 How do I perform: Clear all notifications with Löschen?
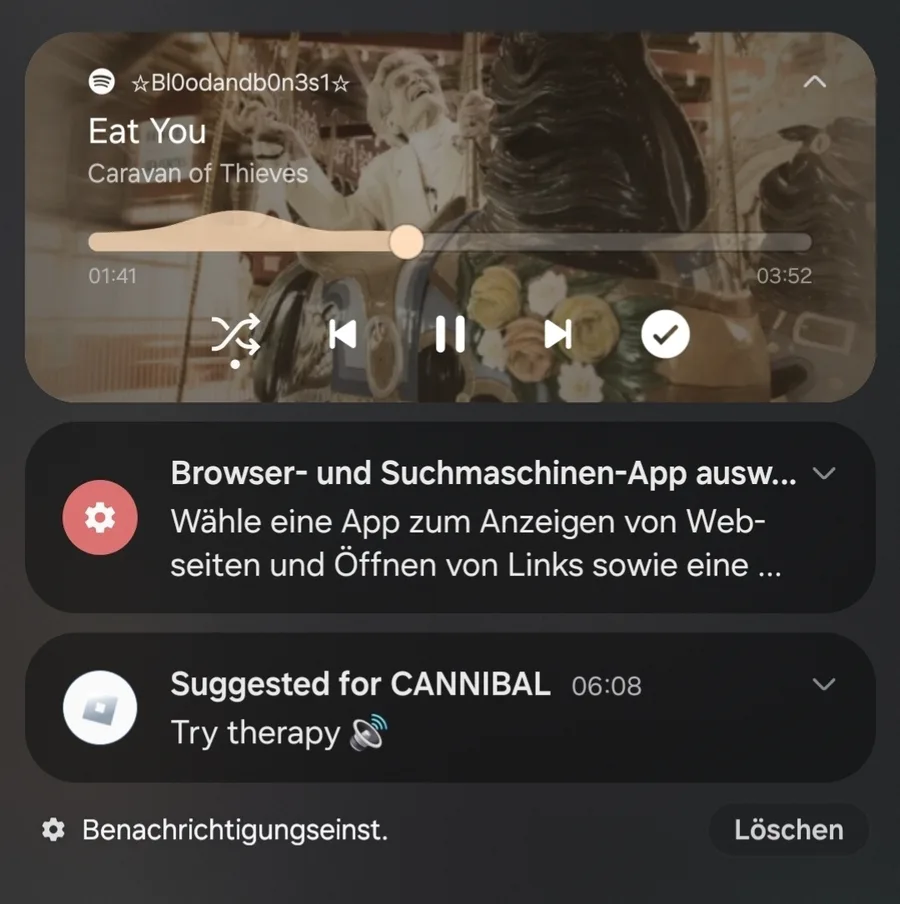point(788,830)
